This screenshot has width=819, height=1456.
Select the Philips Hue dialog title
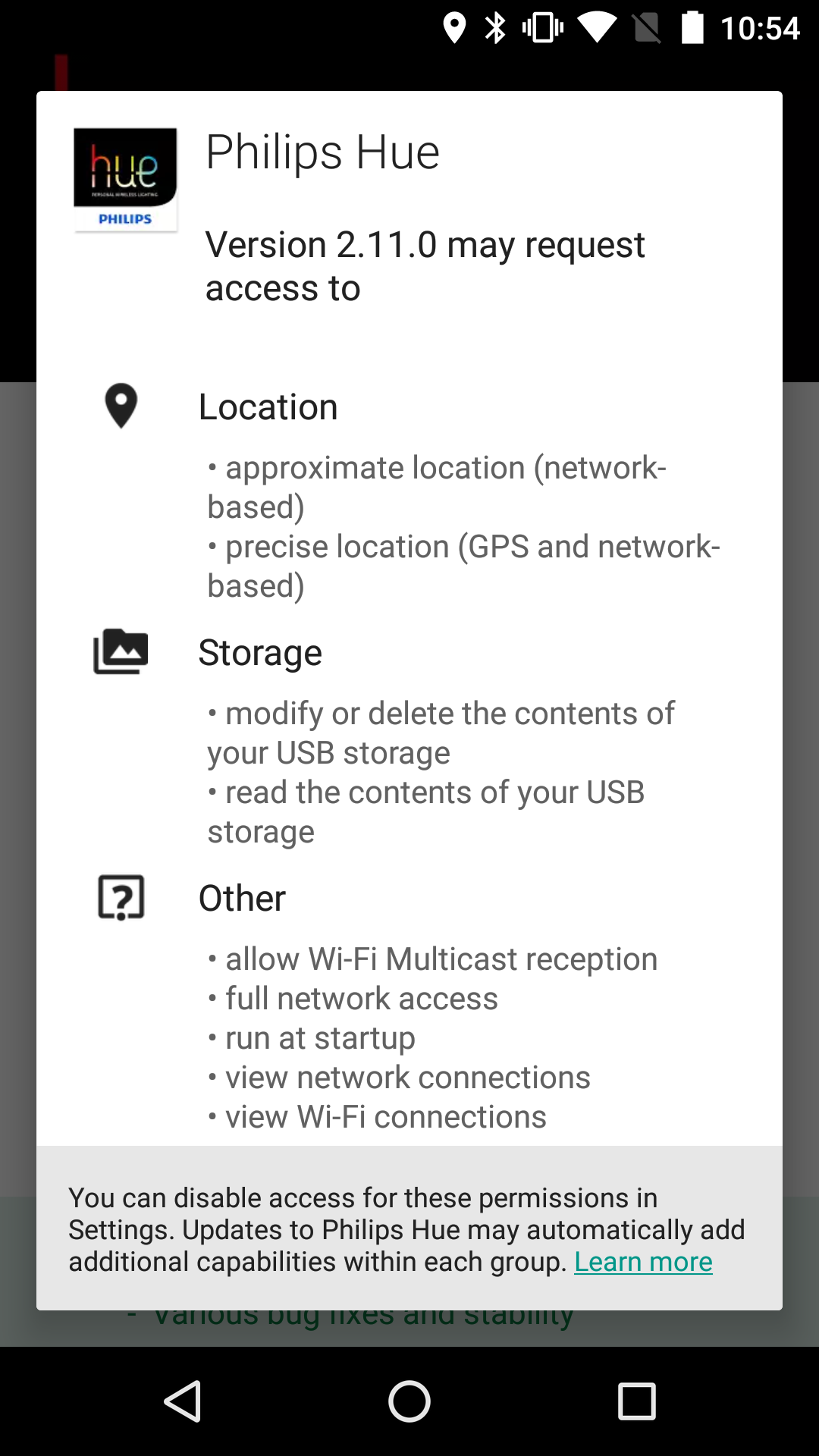pos(322,151)
